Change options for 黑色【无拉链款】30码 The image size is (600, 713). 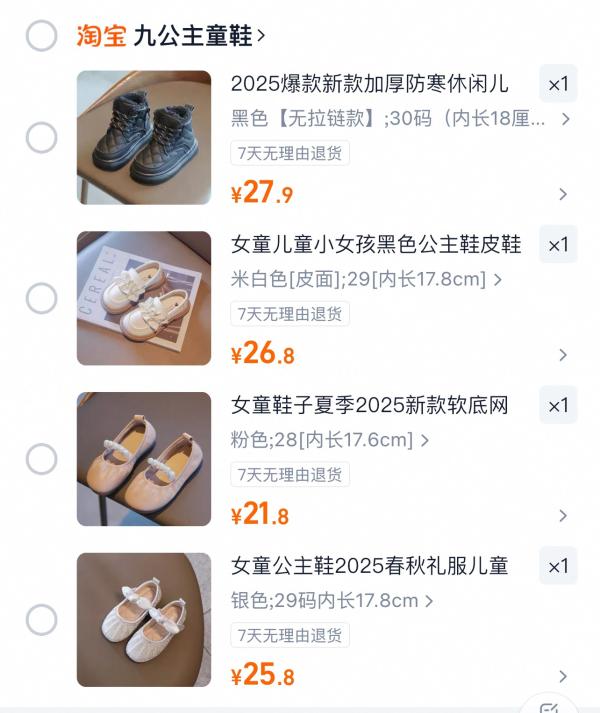(x=400, y=119)
